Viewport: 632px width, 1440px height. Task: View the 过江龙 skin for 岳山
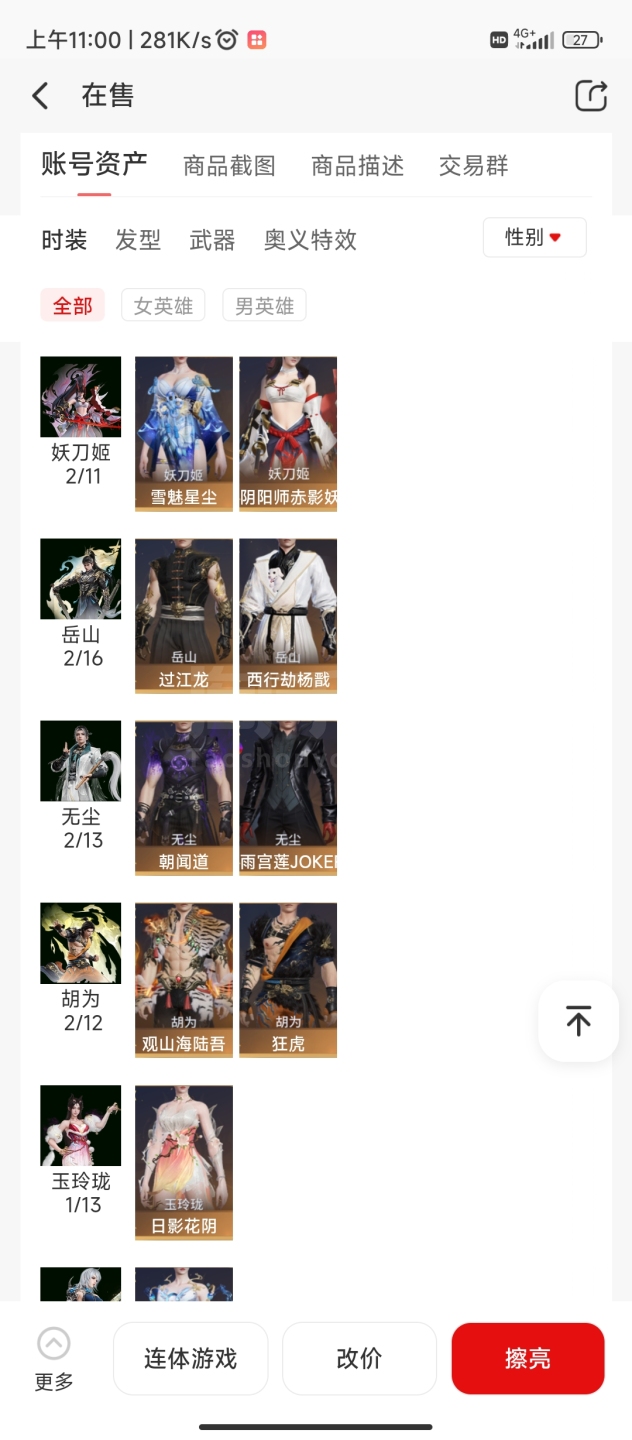point(184,615)
